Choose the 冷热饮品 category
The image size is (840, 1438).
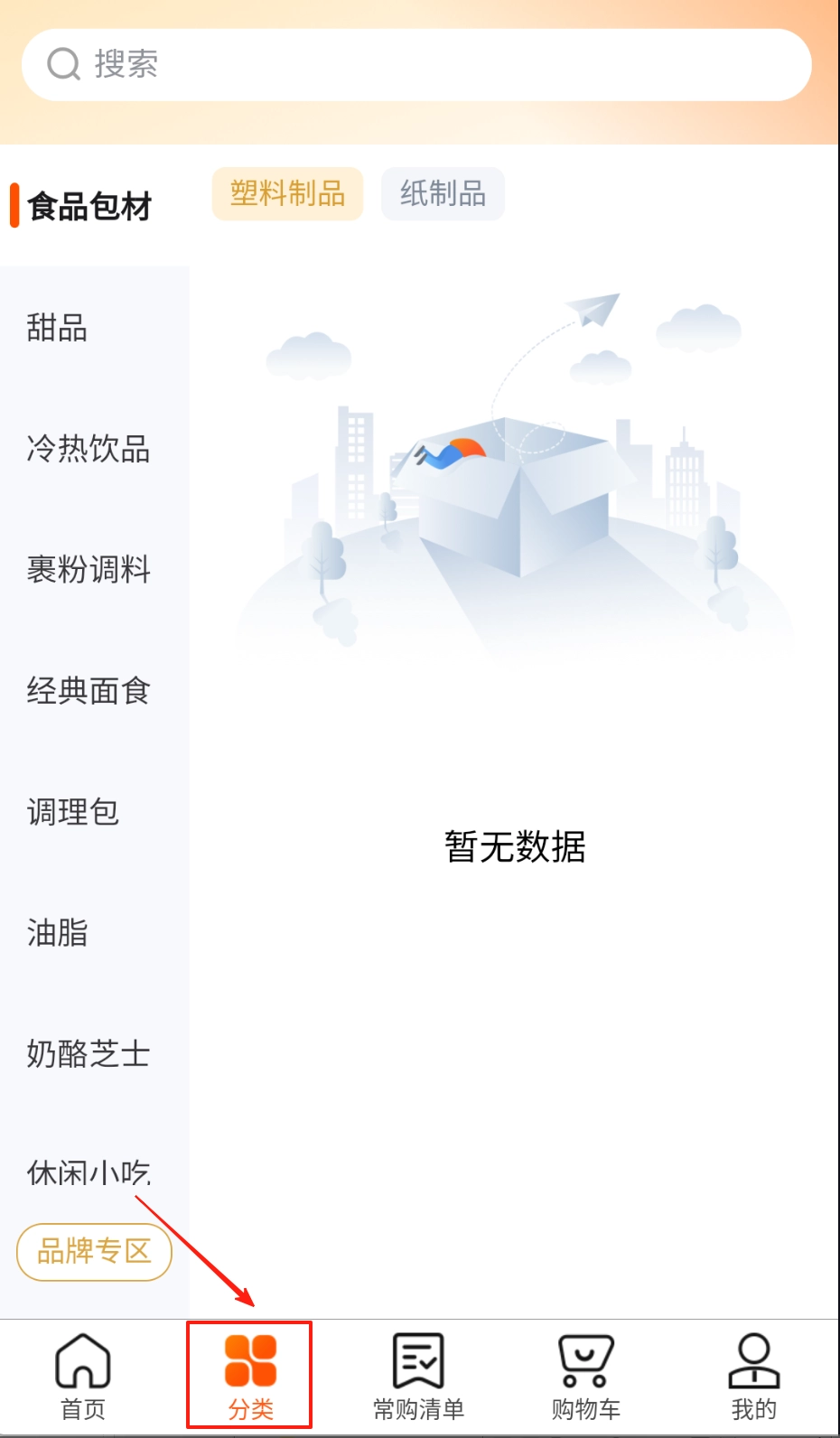(89, 449)
